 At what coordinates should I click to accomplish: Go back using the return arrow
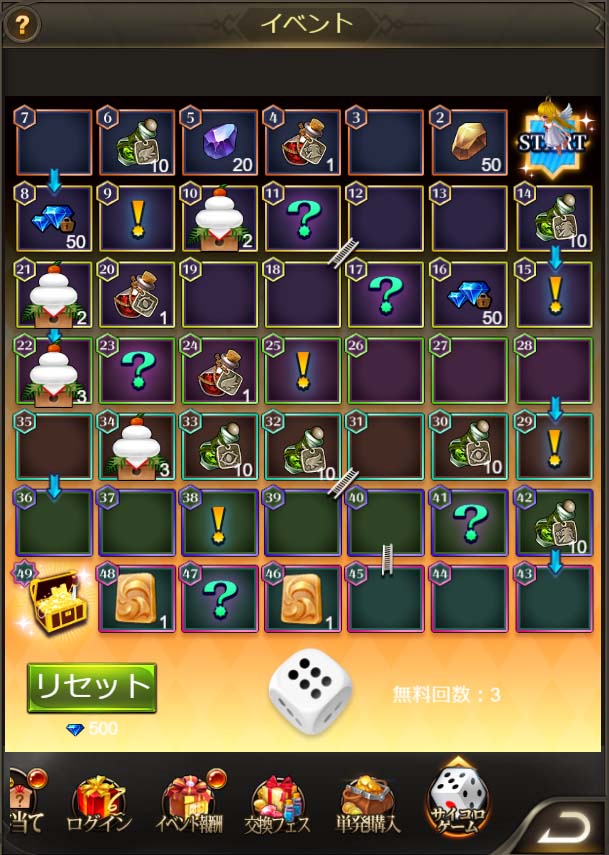point(564,826)
